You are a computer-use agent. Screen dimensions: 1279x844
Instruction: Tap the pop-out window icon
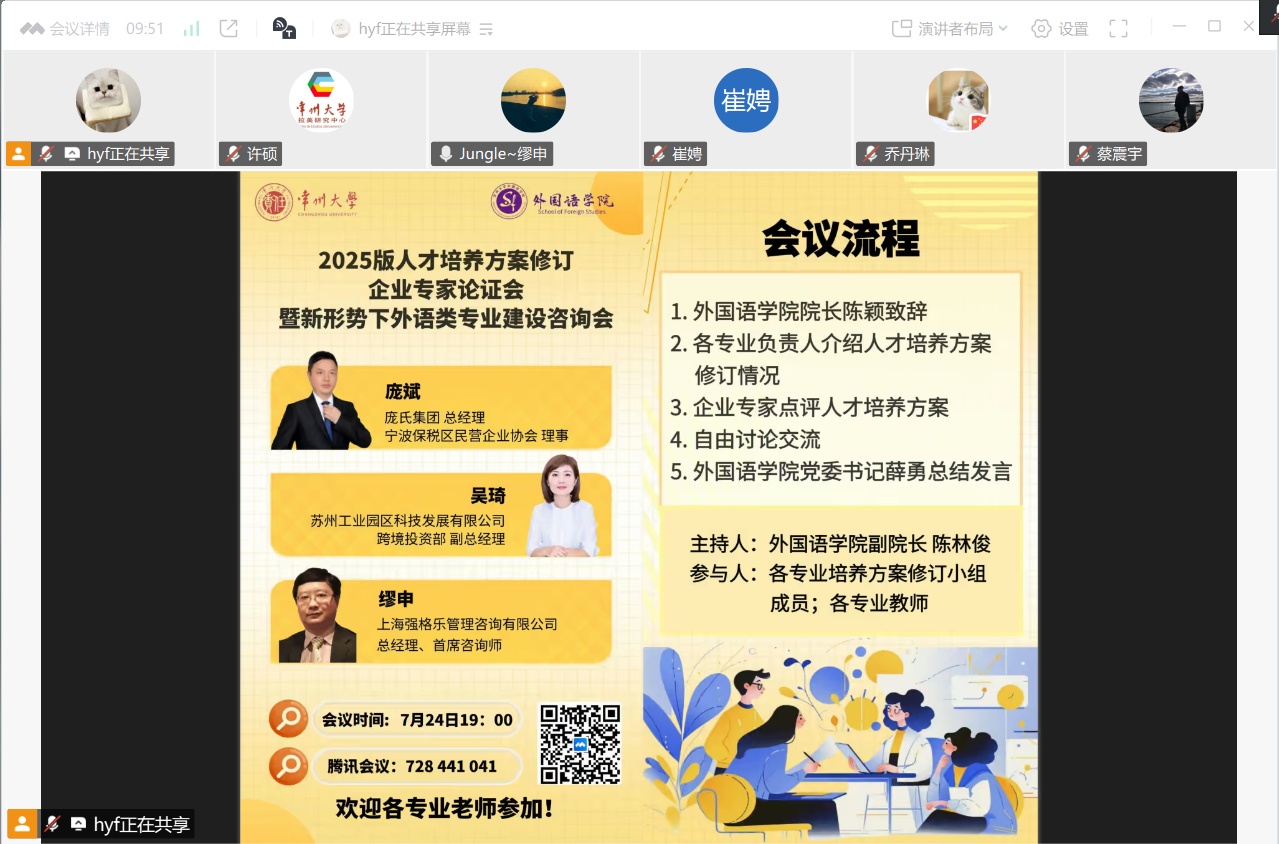[229, 29]
